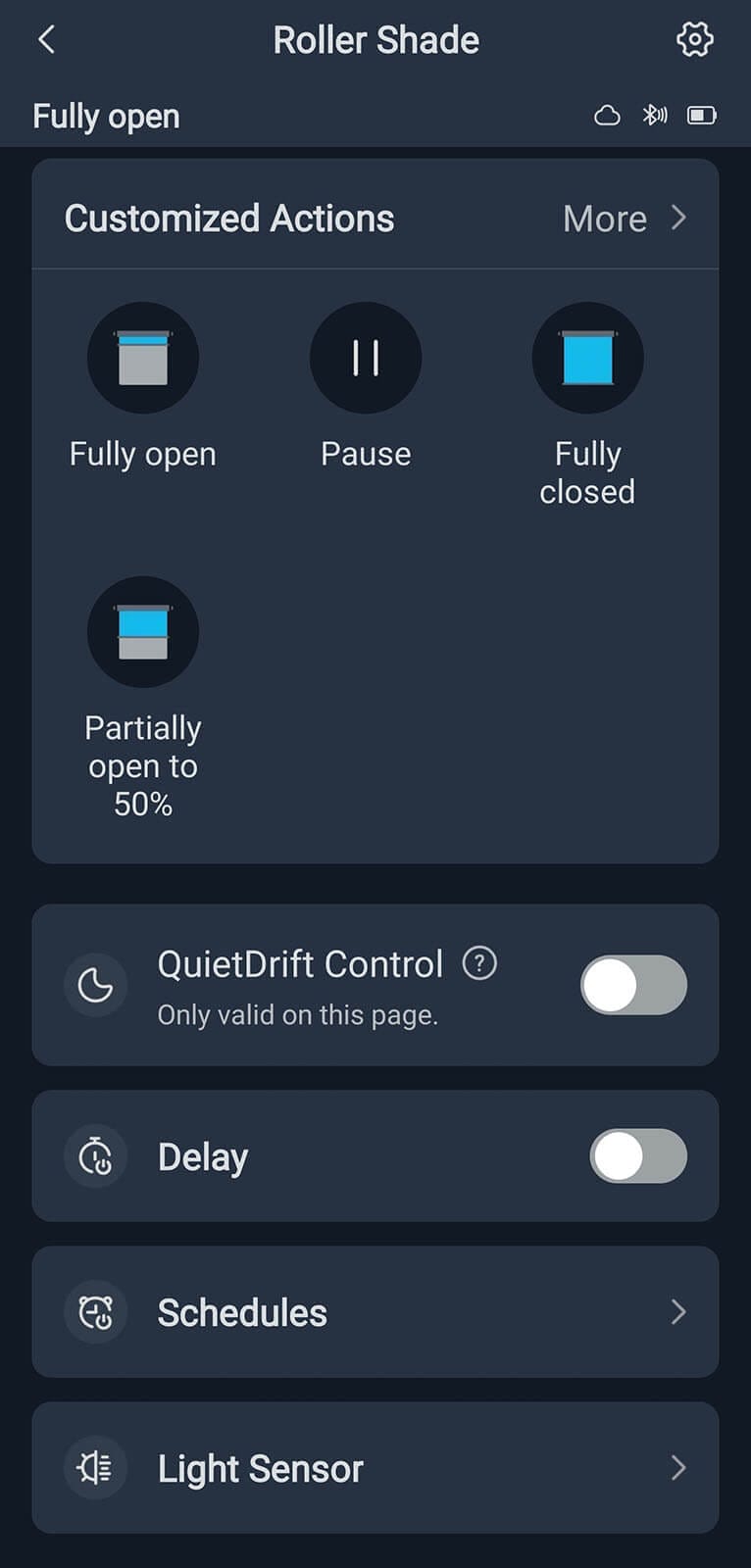
Task: Pause the roller shade
Action: click(x=366, y=359)
